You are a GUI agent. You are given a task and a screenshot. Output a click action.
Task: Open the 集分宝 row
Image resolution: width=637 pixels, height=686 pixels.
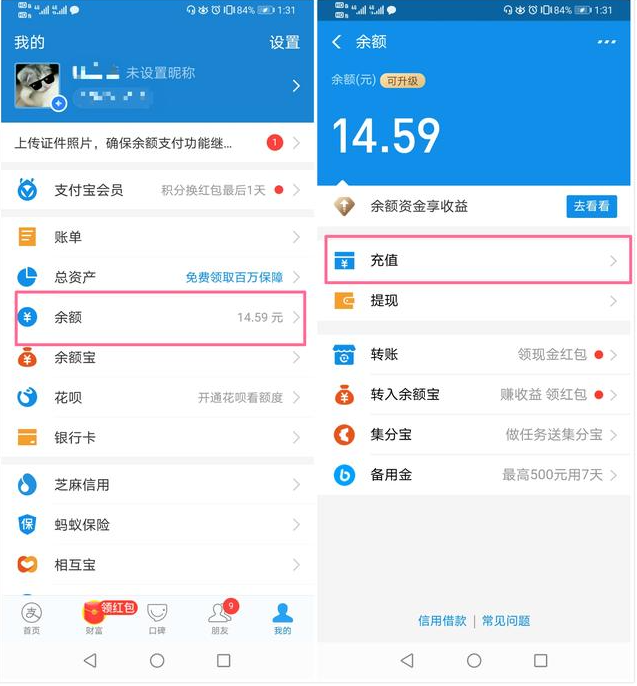tap(475, 435)
